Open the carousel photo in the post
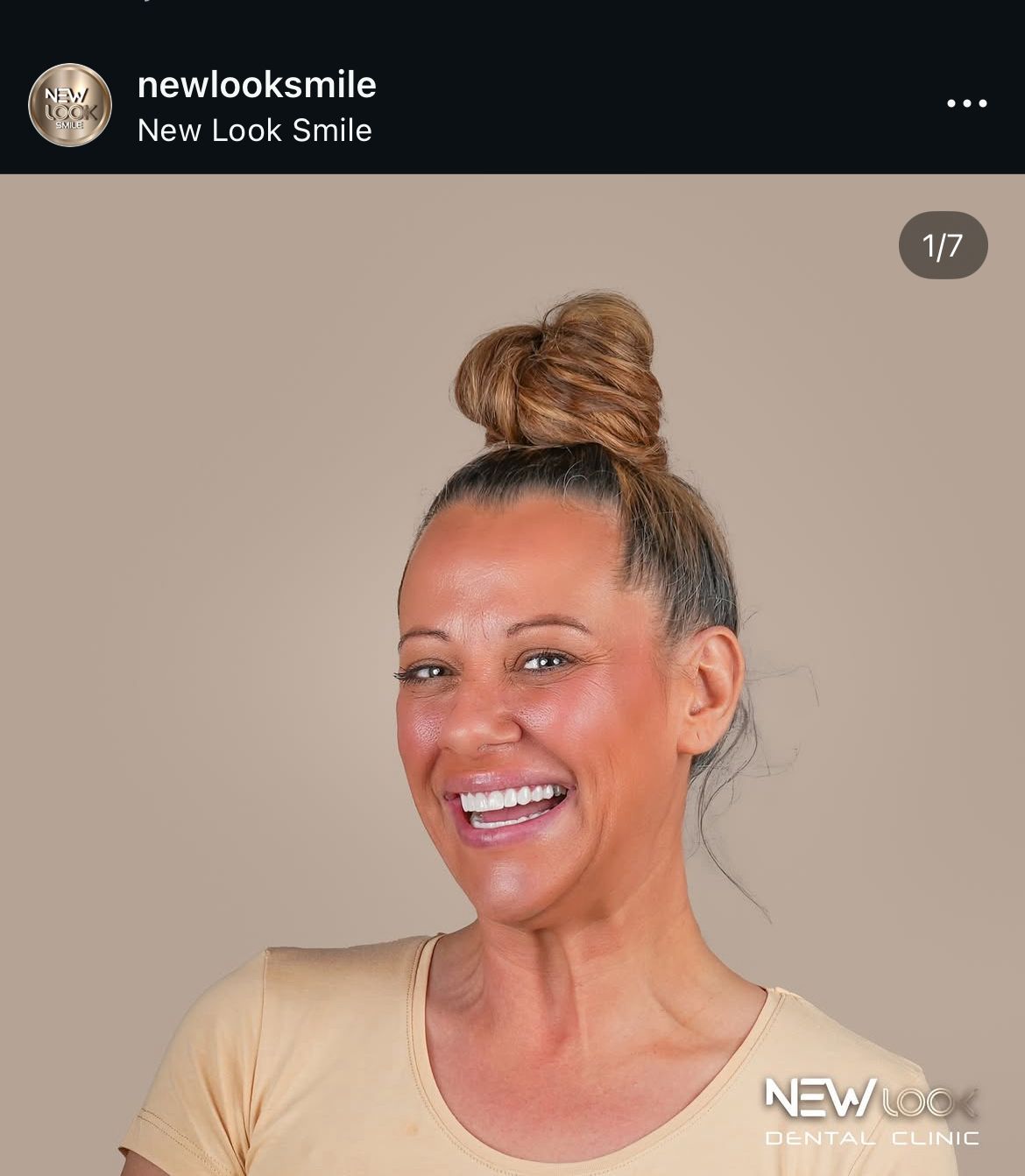 pos(512,674)
